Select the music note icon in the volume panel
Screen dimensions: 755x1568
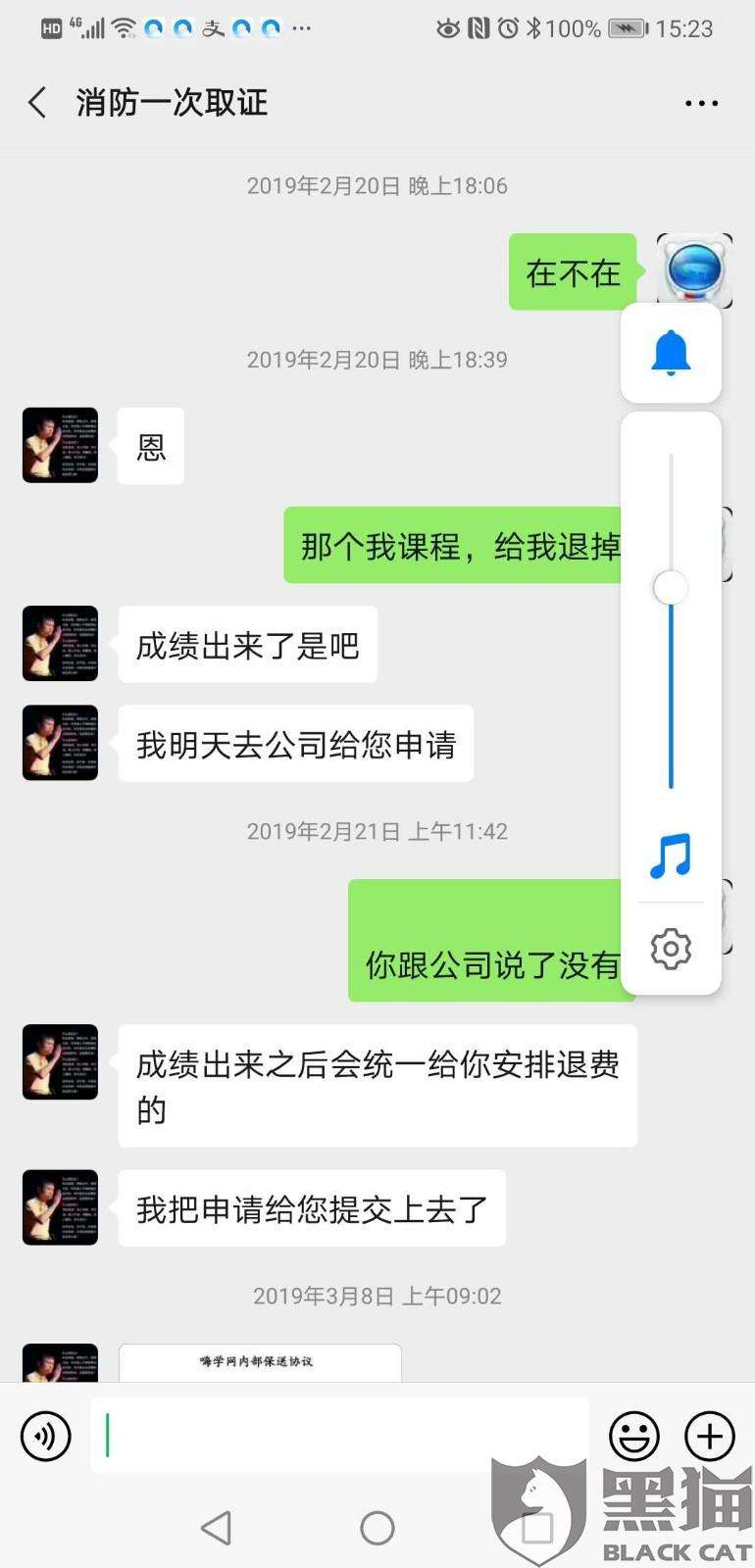[670, 855]
